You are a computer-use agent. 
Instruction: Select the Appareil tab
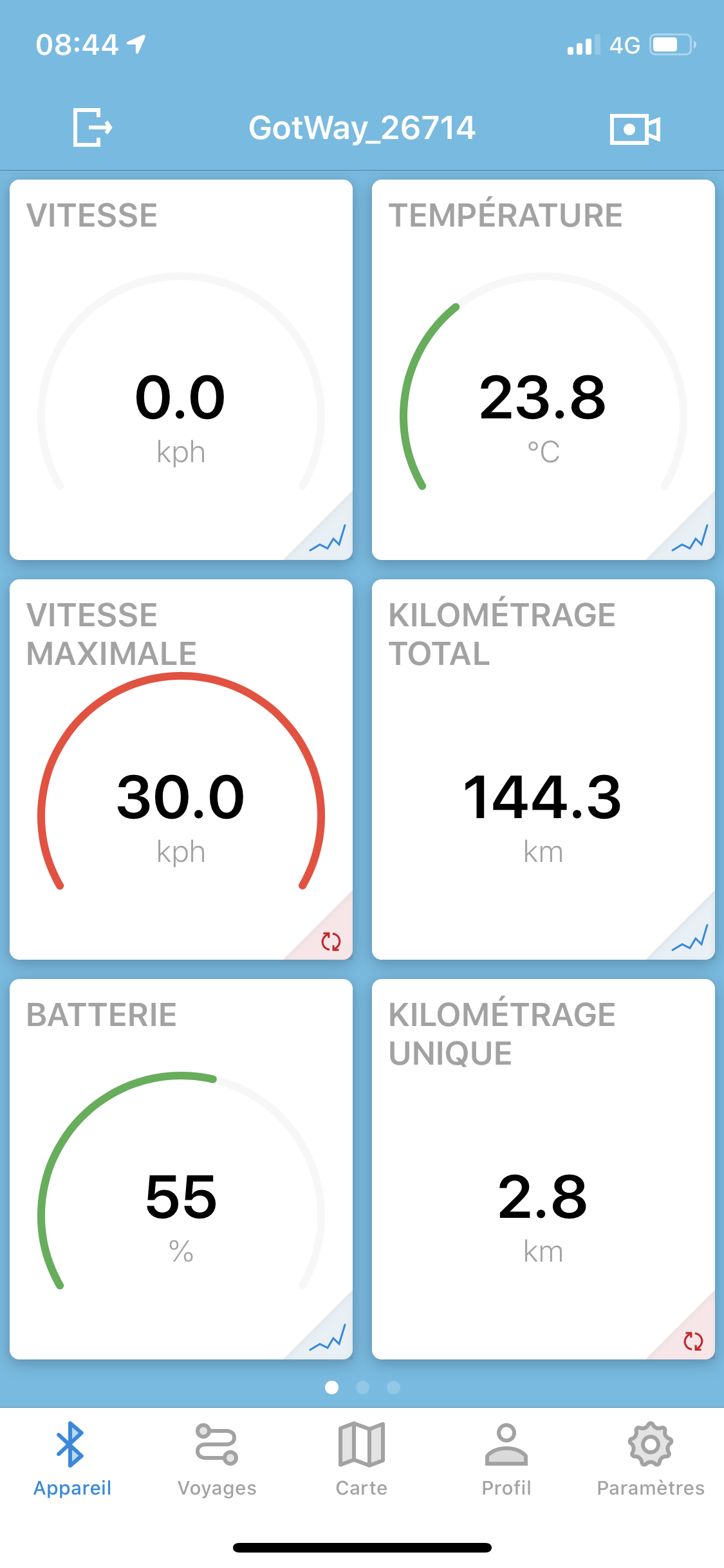72,1460
